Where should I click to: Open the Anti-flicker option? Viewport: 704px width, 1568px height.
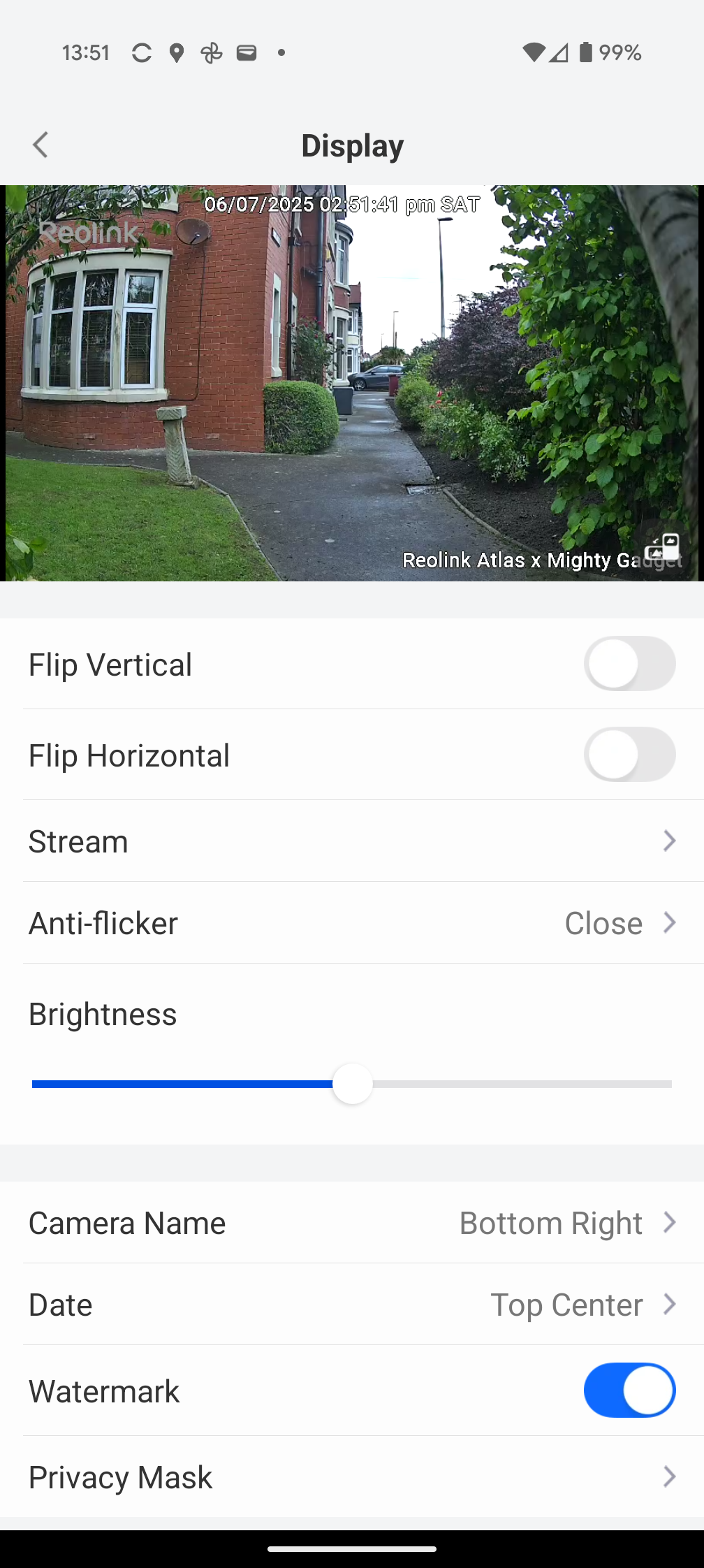tap(352, 923)
